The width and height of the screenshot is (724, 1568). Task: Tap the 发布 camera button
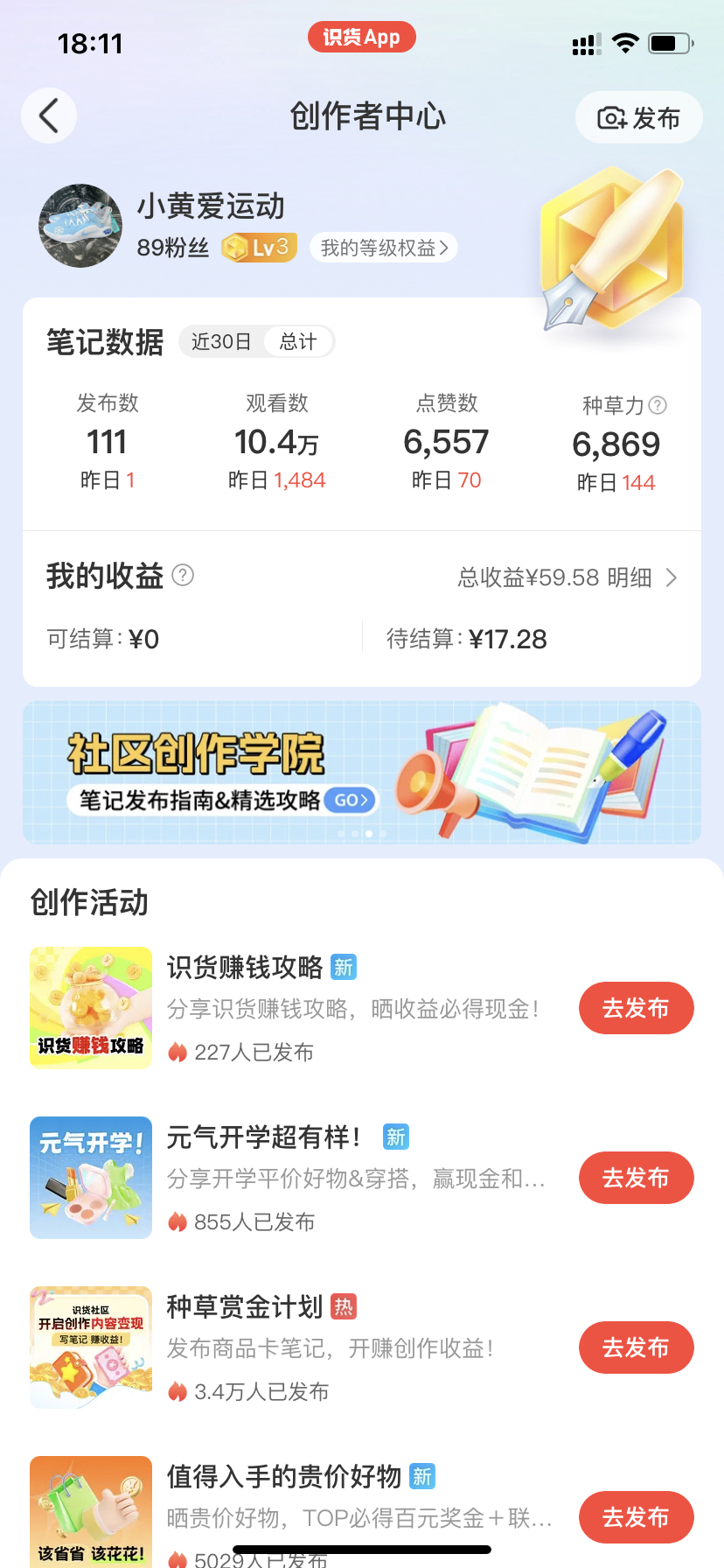coord(638,118)
